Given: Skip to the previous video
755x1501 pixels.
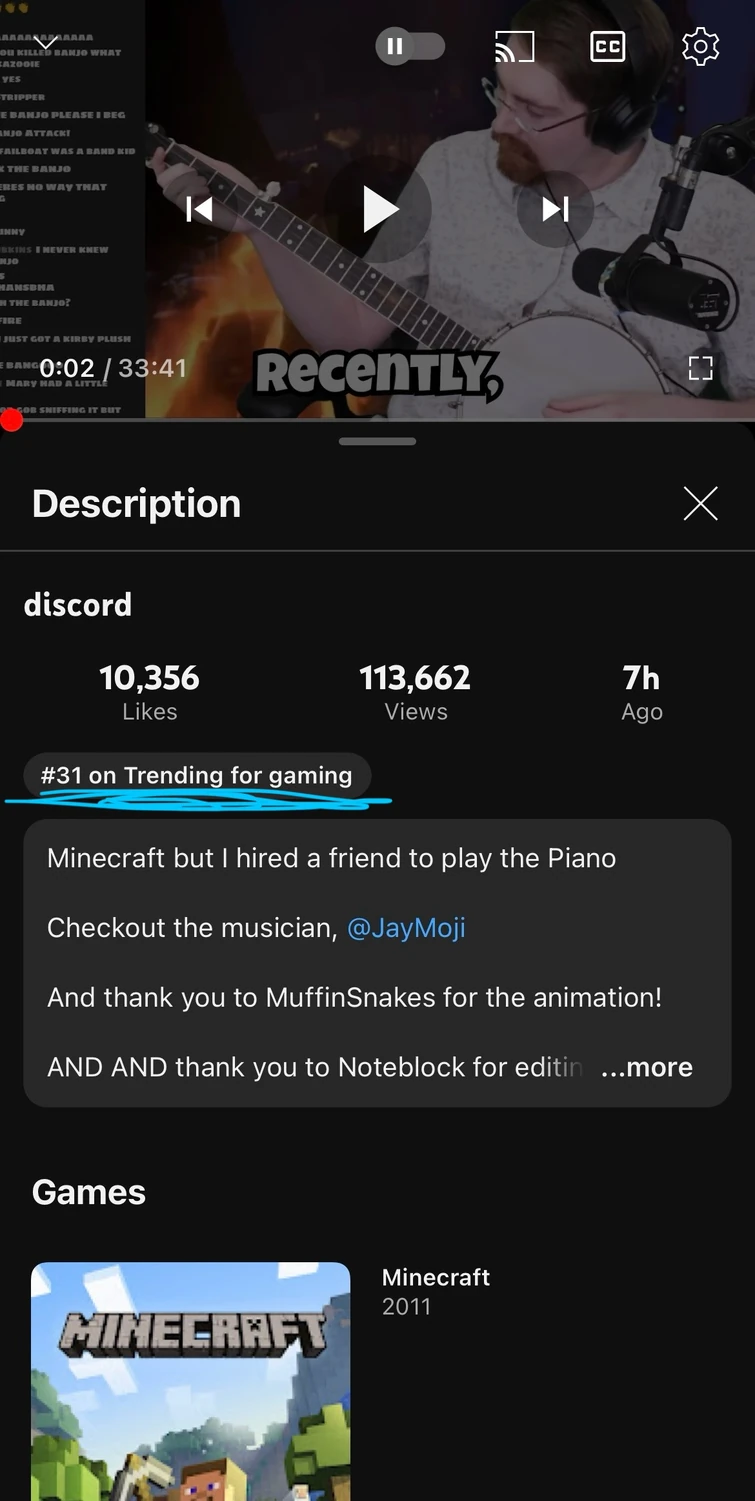Looking at the screenshot, I should point(200,209).
